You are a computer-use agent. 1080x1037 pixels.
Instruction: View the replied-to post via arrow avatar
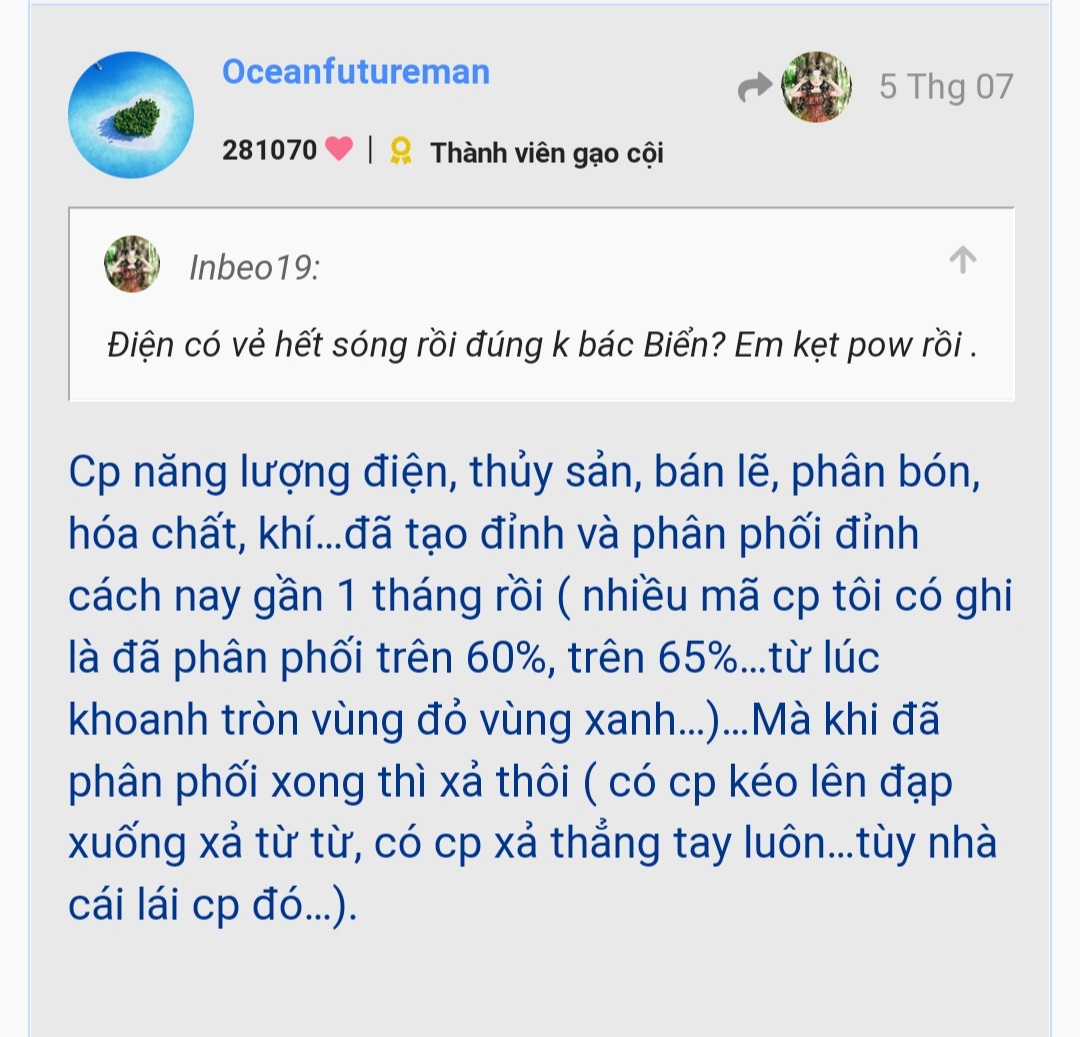coord(815,87)
